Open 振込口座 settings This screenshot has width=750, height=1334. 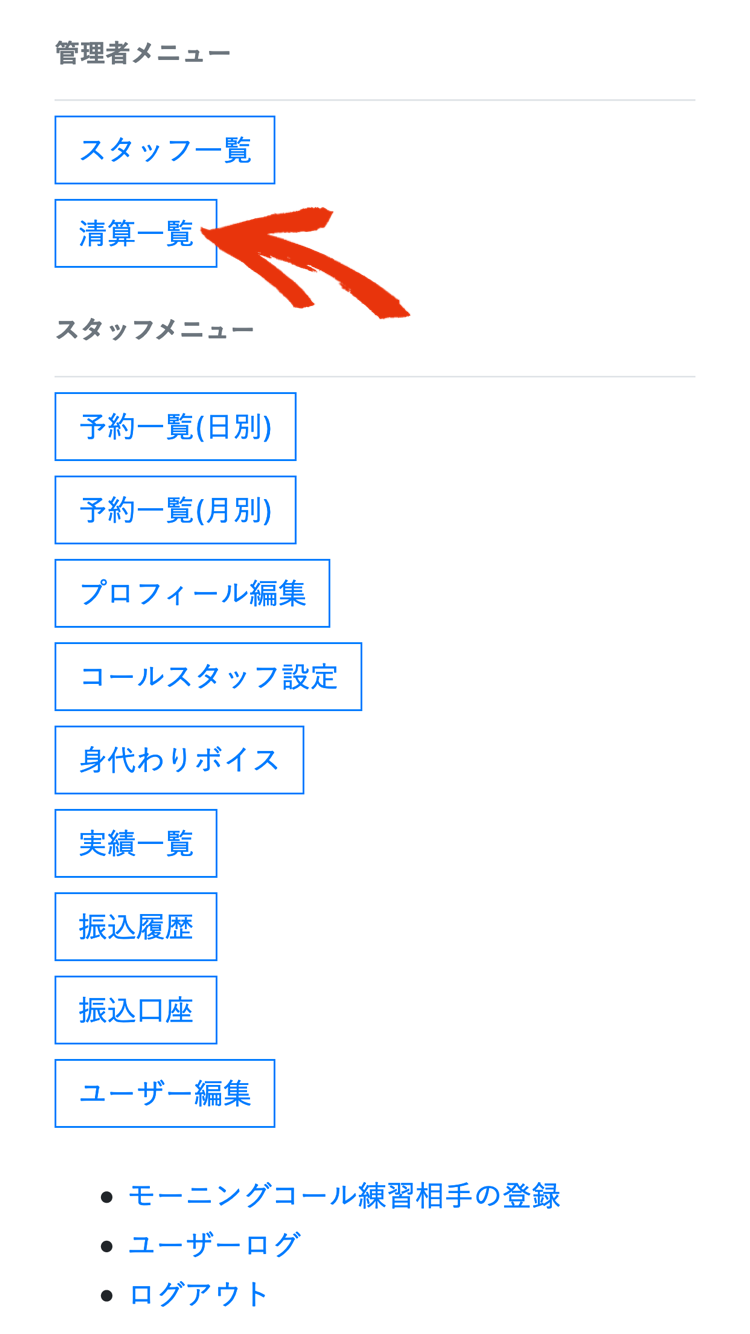pos(136,1010)
